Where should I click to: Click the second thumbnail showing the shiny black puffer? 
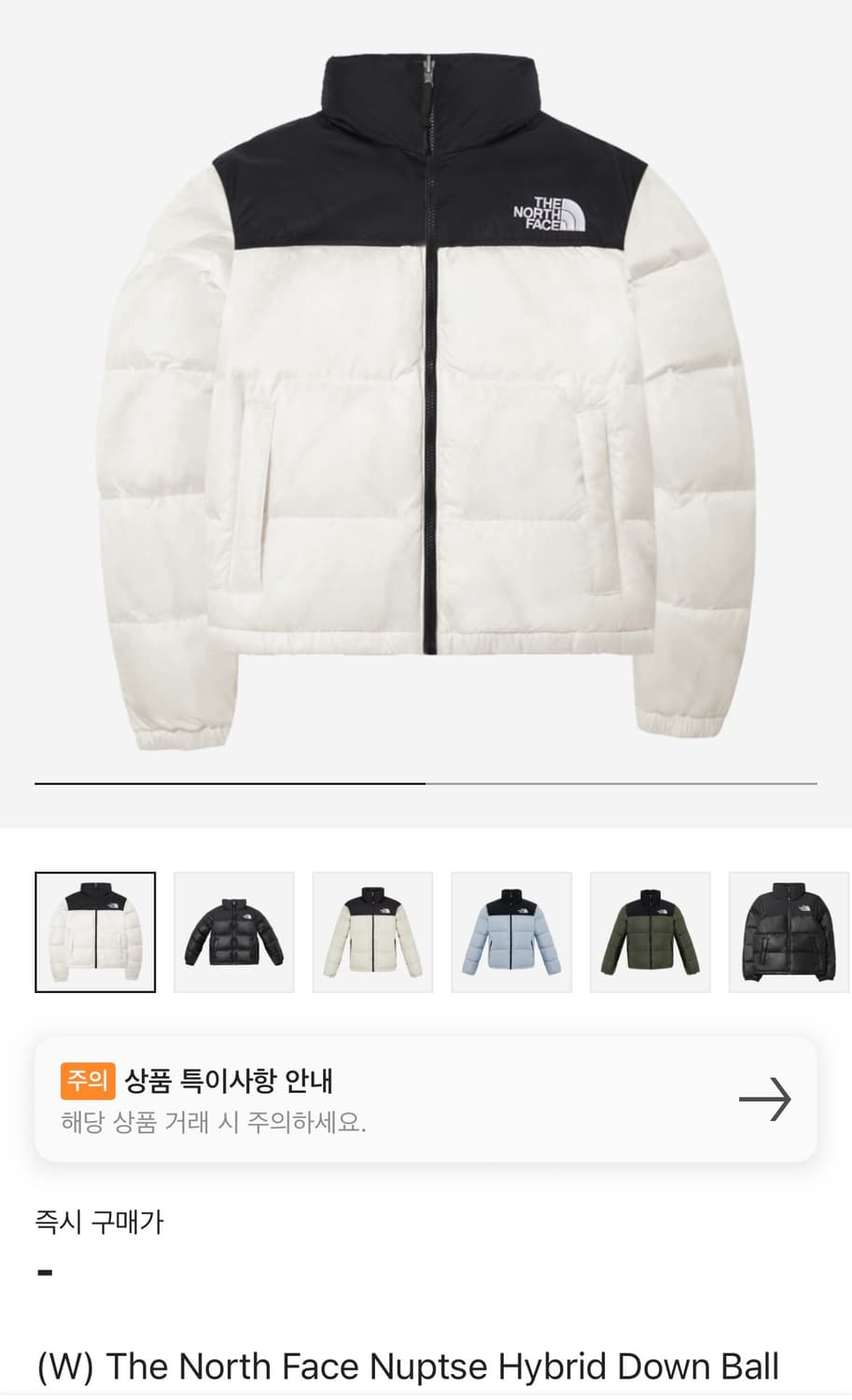[234, 931]
